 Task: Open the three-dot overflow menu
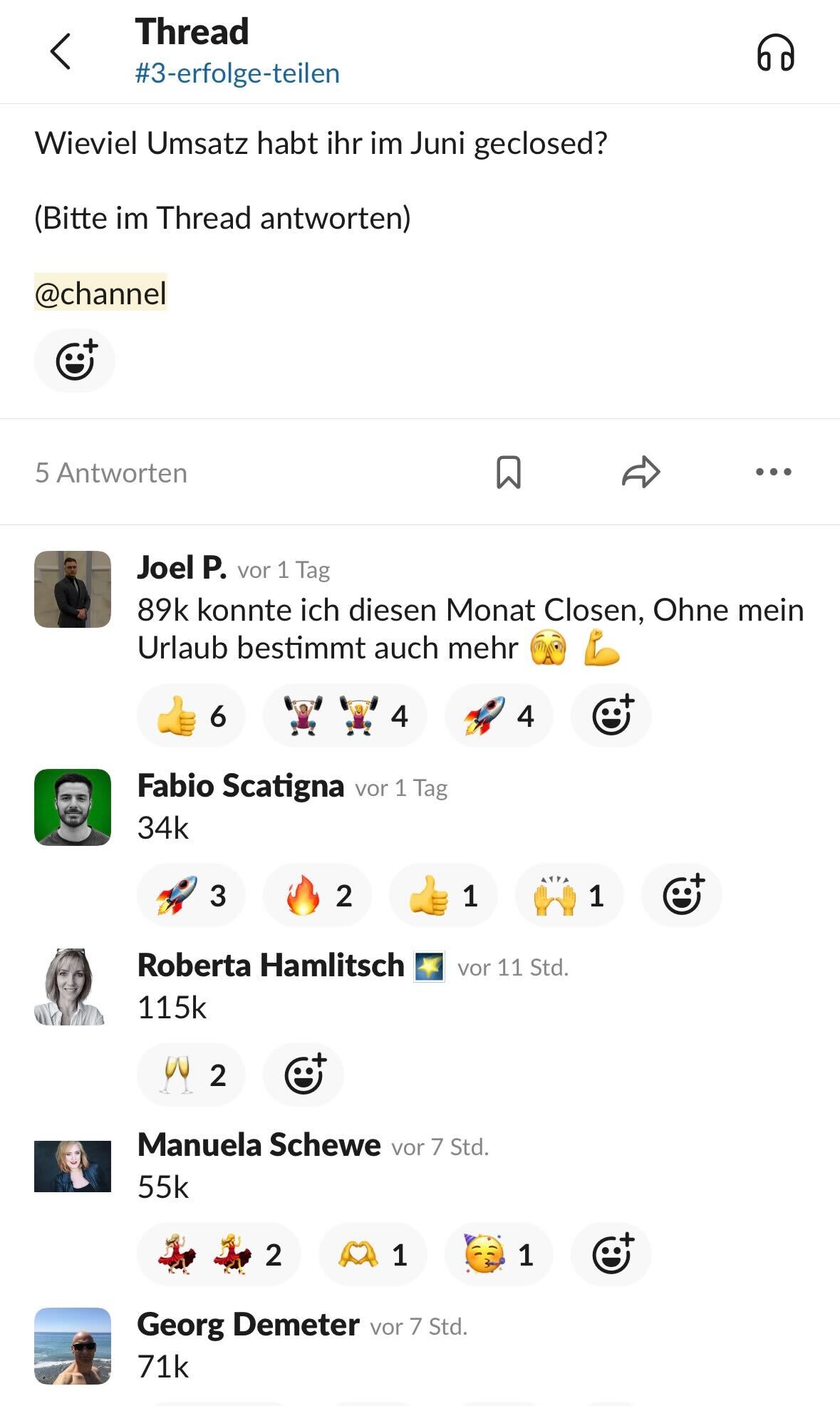tap(773, 472)
